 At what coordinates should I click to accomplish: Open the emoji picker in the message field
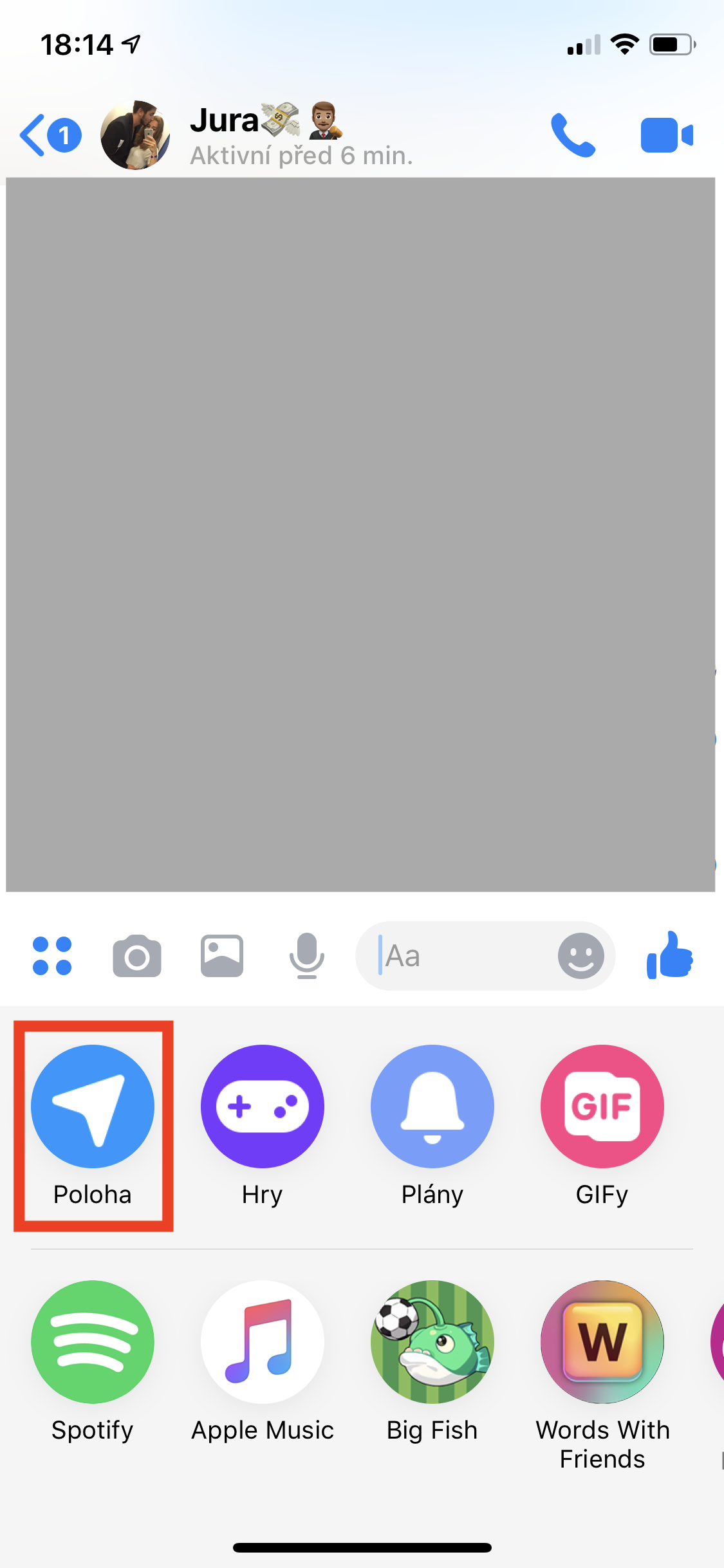pos(580,956)
